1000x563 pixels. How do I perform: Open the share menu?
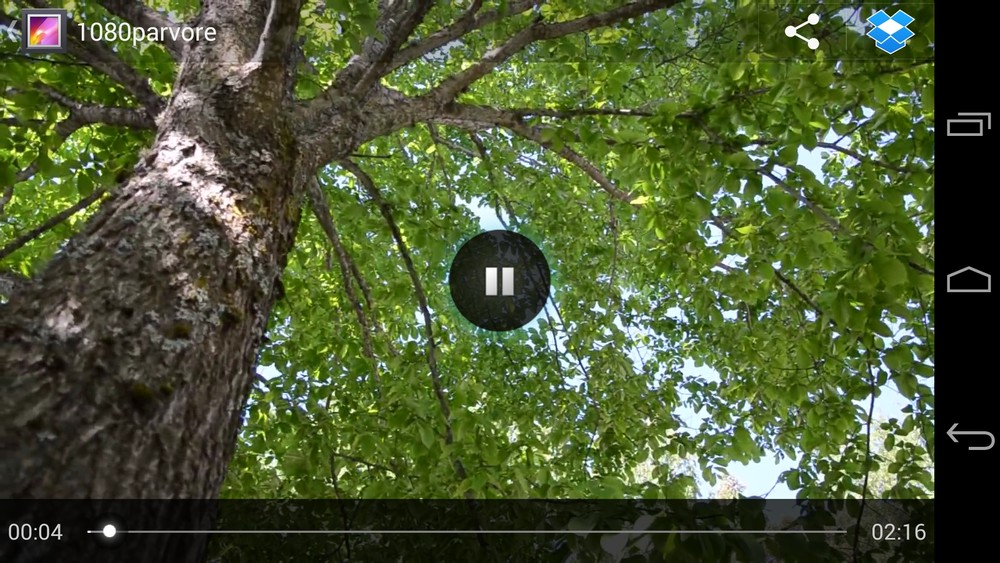click(802, 32)
